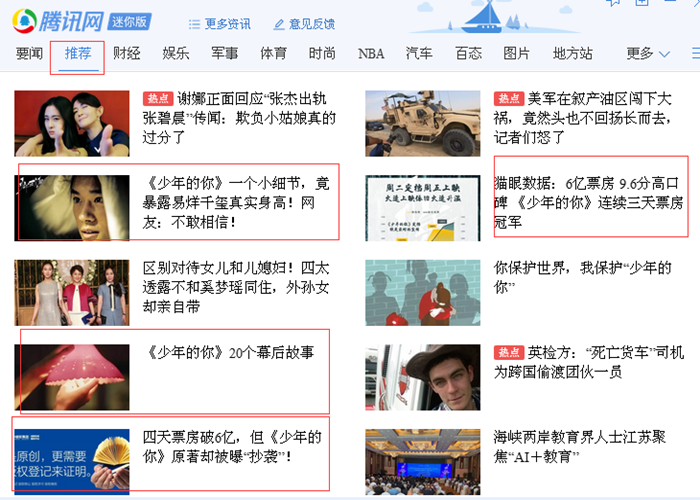700x500 pixels.
Task: Switch to the 娱乐 tab
Action: [x=176, y=53]
